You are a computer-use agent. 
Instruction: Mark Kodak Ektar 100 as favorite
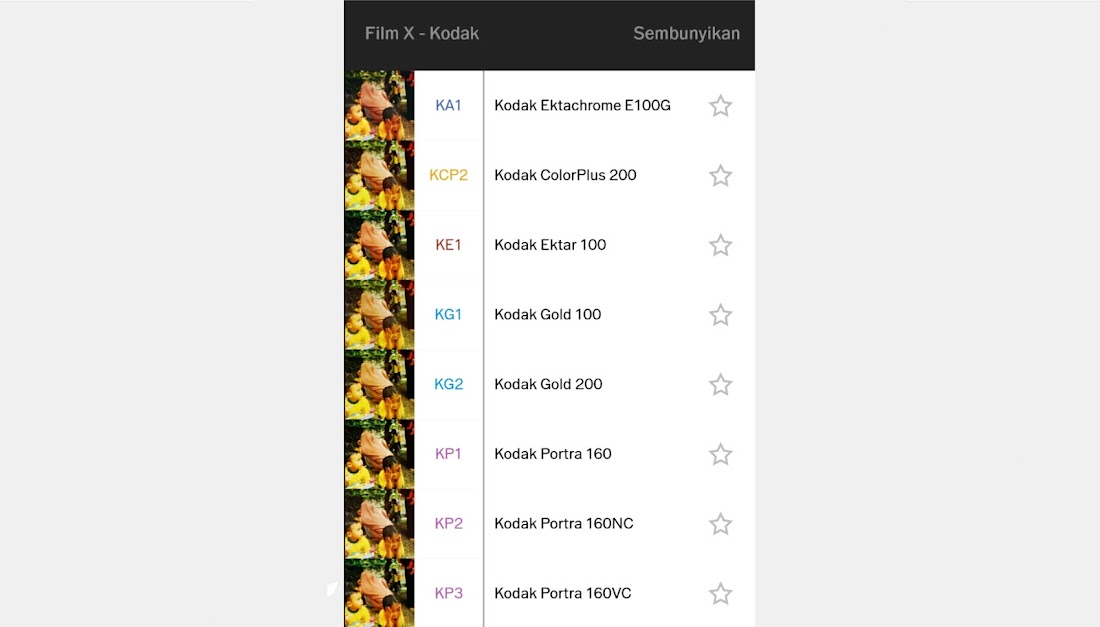720,245
